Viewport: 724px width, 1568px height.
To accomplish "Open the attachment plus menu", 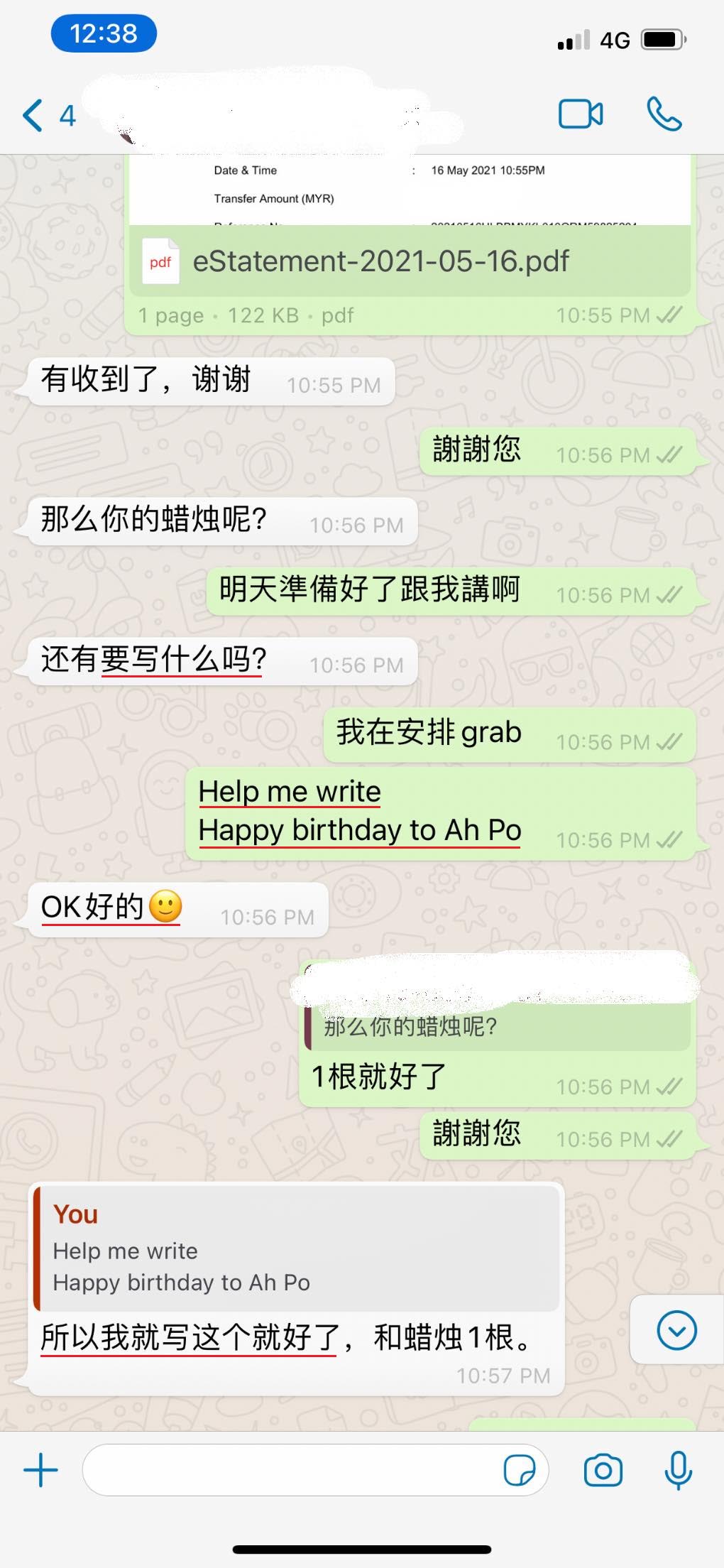I will (x=40, y=1470).
